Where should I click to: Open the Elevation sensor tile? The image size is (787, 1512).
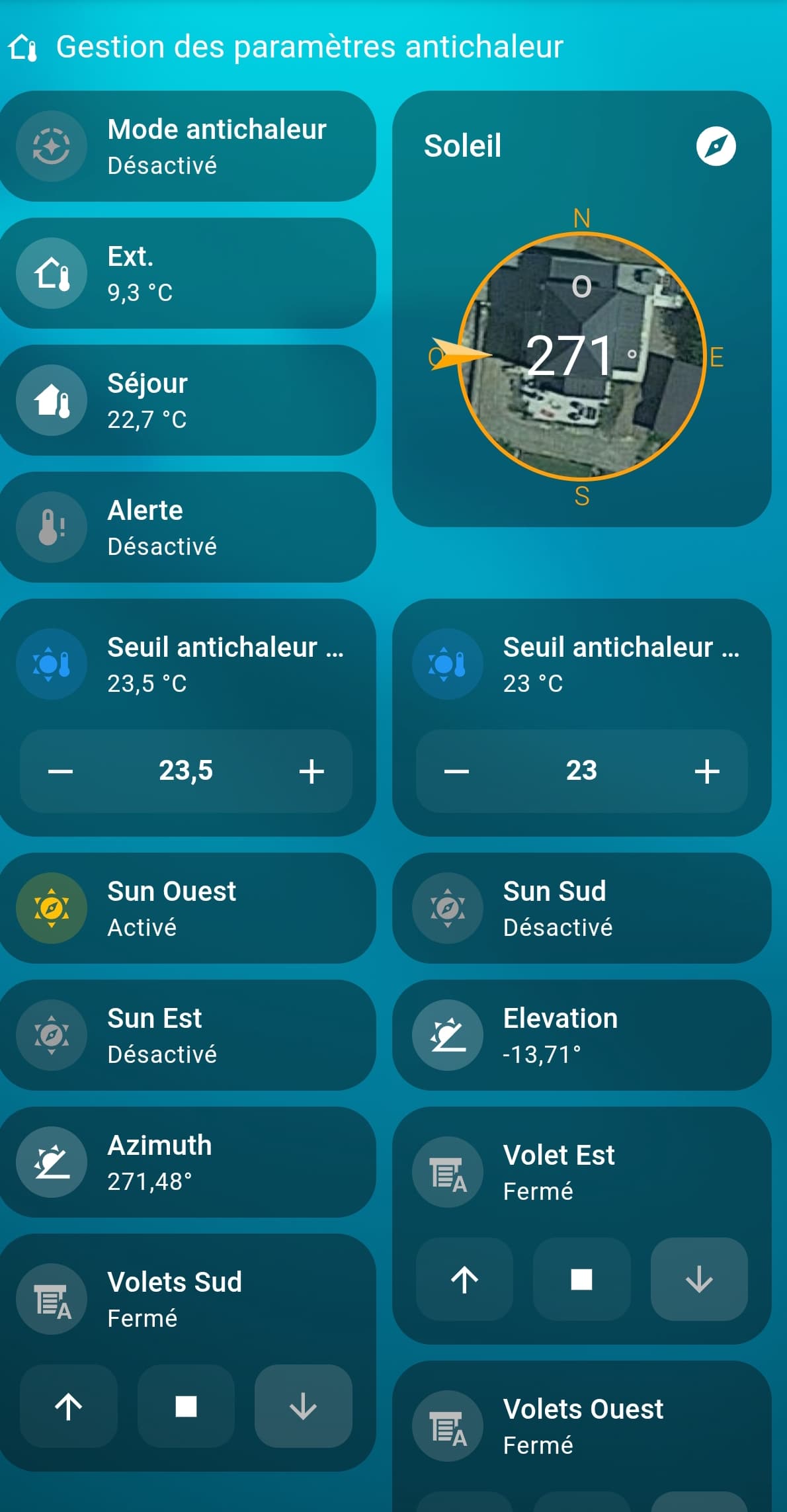click(582, 1035)
